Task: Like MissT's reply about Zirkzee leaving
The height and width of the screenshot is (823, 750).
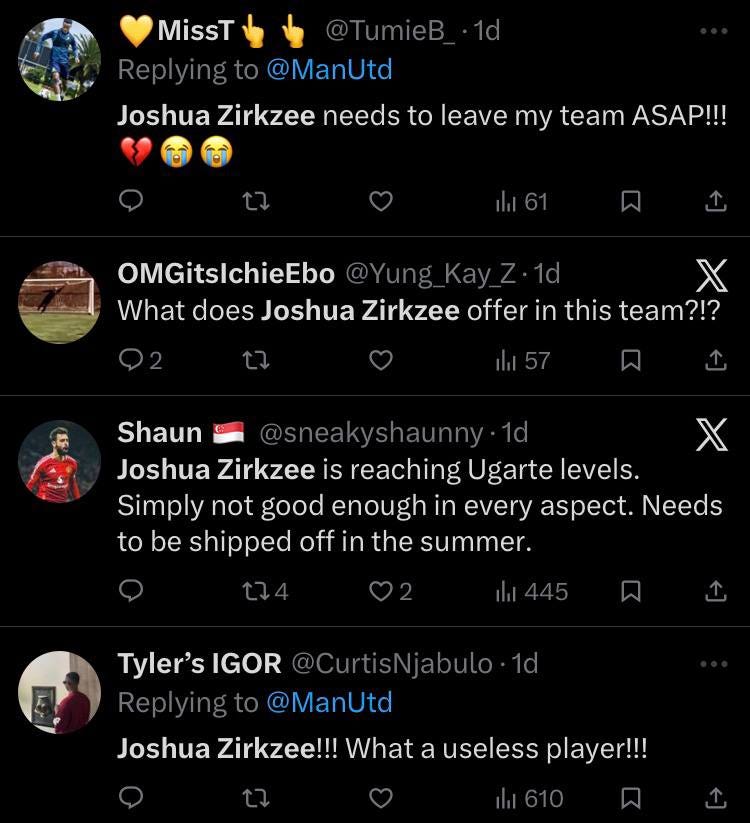Action: [x=381, y=202]
